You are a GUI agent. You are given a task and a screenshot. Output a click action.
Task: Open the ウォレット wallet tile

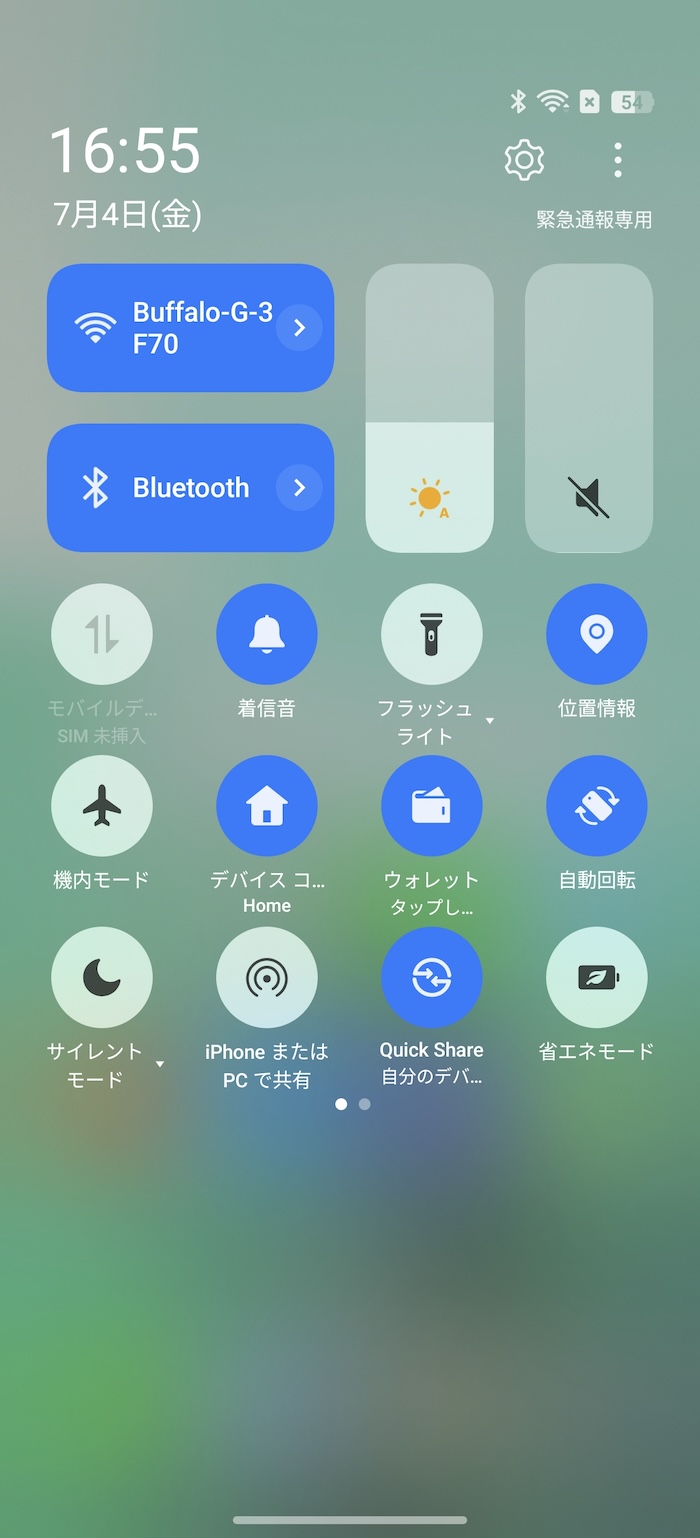[432, 806]
